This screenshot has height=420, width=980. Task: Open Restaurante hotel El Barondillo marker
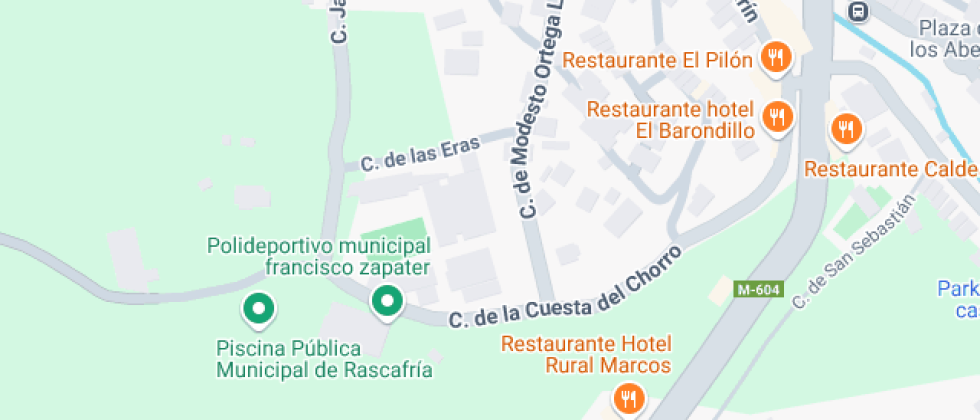[x=777, y=117]
